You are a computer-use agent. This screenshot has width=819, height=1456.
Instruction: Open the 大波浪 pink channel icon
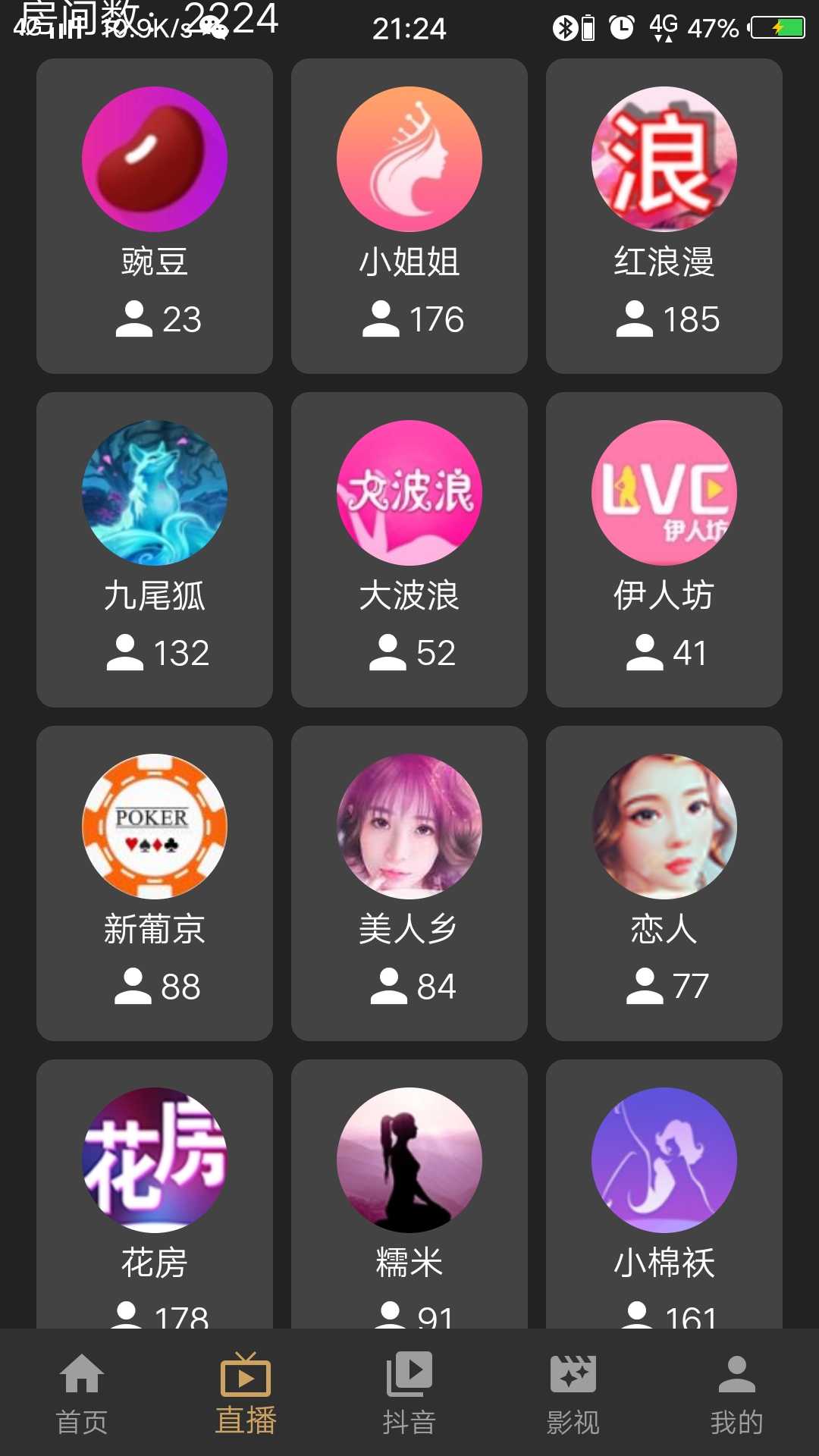click(409, 491)
